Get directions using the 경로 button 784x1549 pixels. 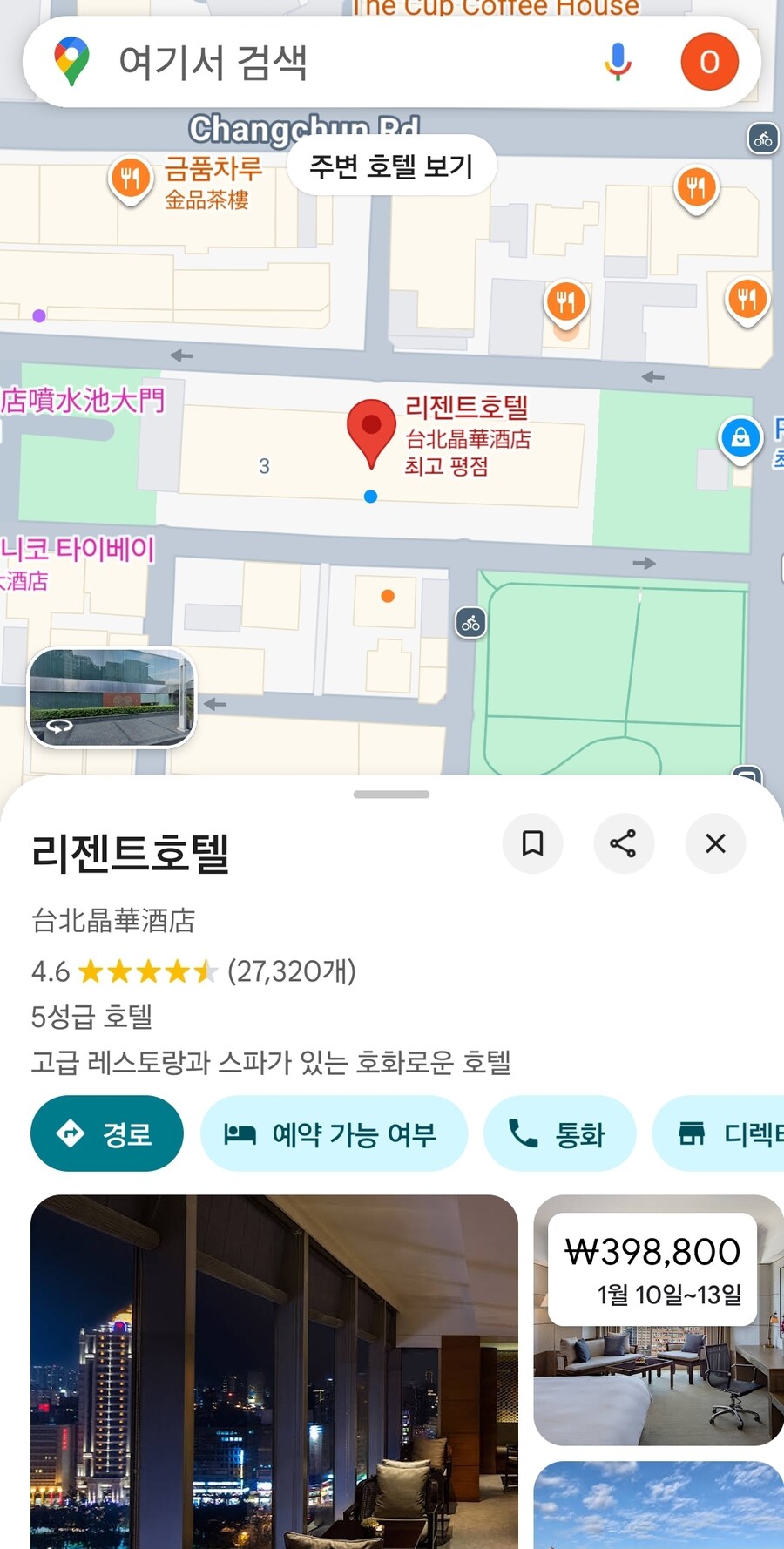tap(106, 1133)
